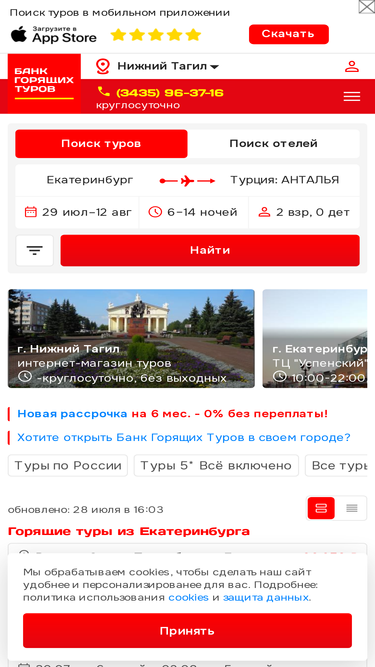Tap the Скачать app download button
Screen dimensions: 375x667
289,34
